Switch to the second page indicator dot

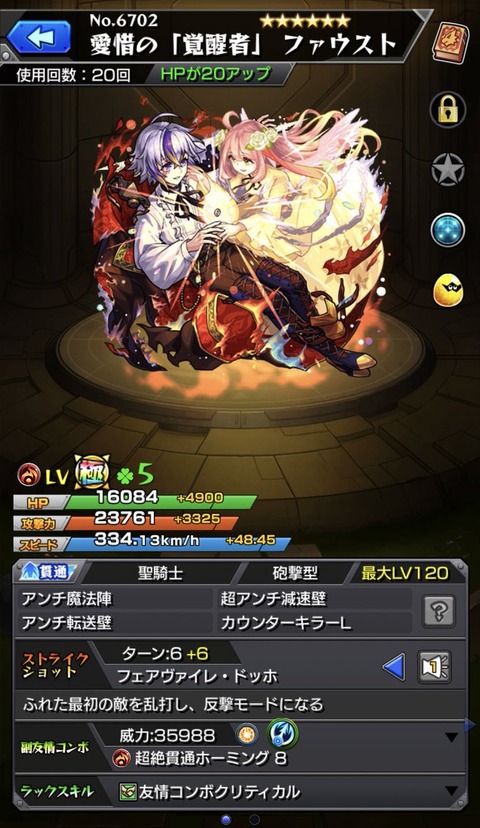pyautogui.click(x=255, y=820)
